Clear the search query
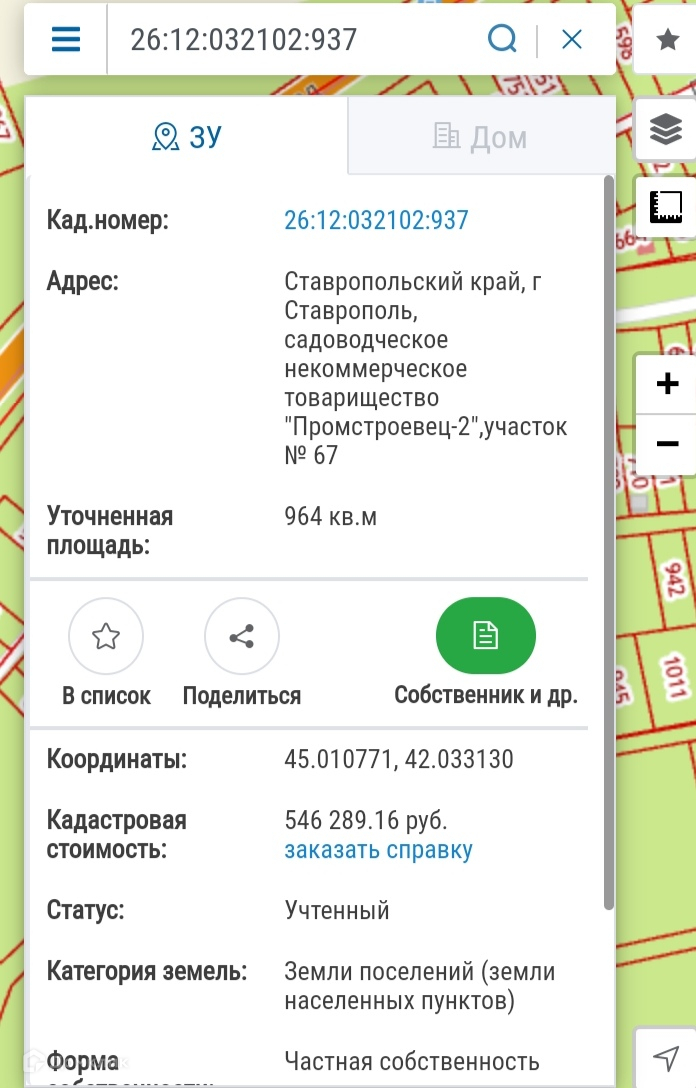Image resolution: width=696 pixels, height=1088 pixels. [x=572, y=39]
